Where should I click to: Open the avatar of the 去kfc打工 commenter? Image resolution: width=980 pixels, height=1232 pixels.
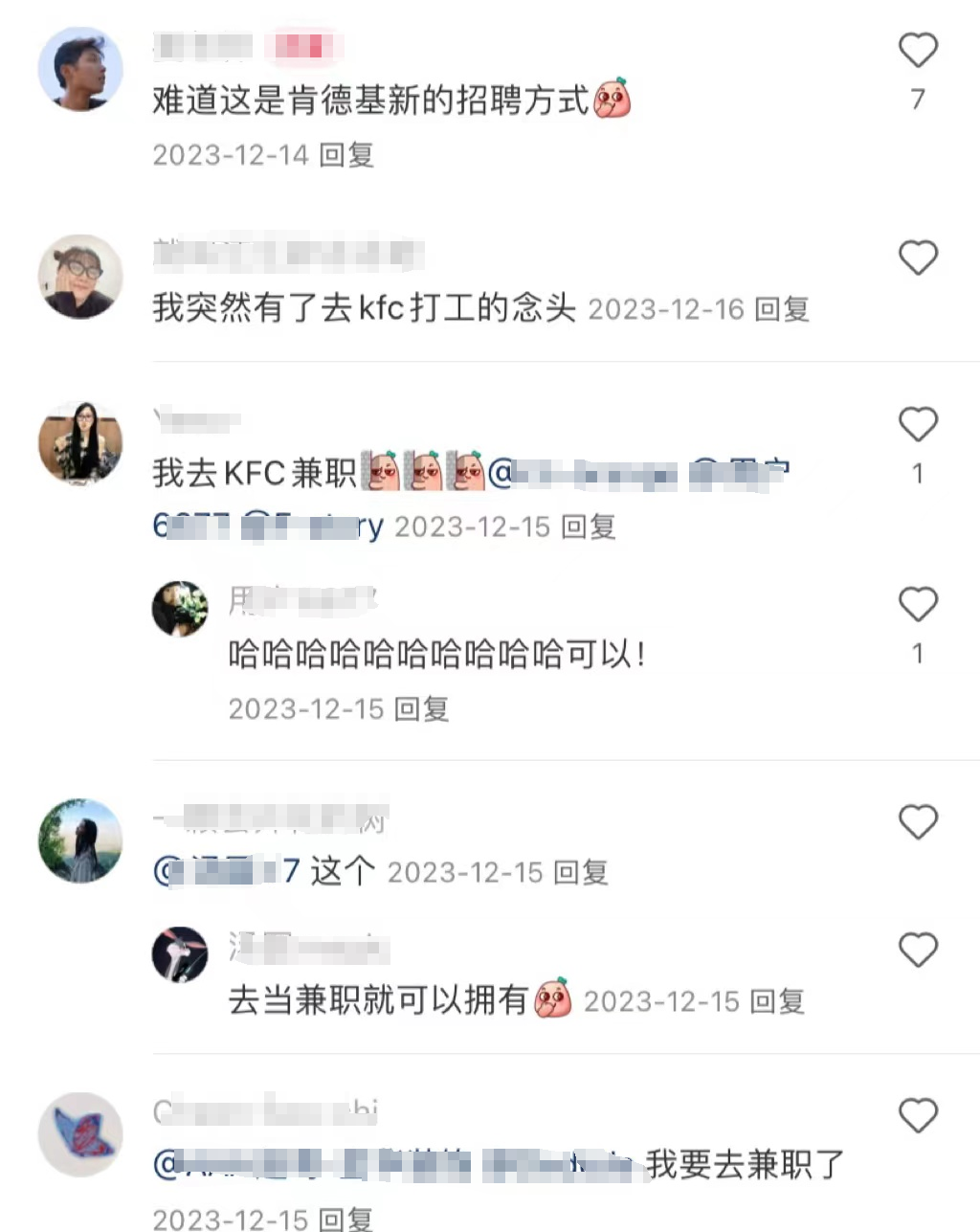click(x=80, y=276)
